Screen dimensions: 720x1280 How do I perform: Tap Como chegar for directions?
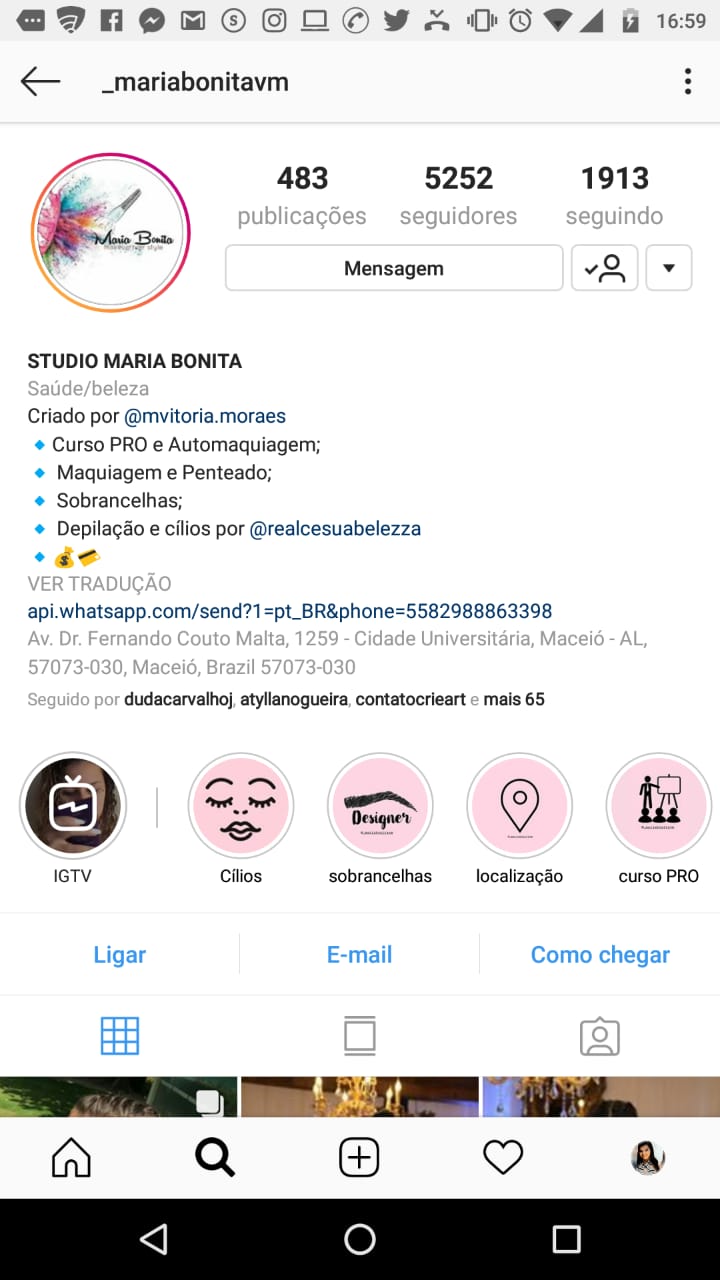600,955
